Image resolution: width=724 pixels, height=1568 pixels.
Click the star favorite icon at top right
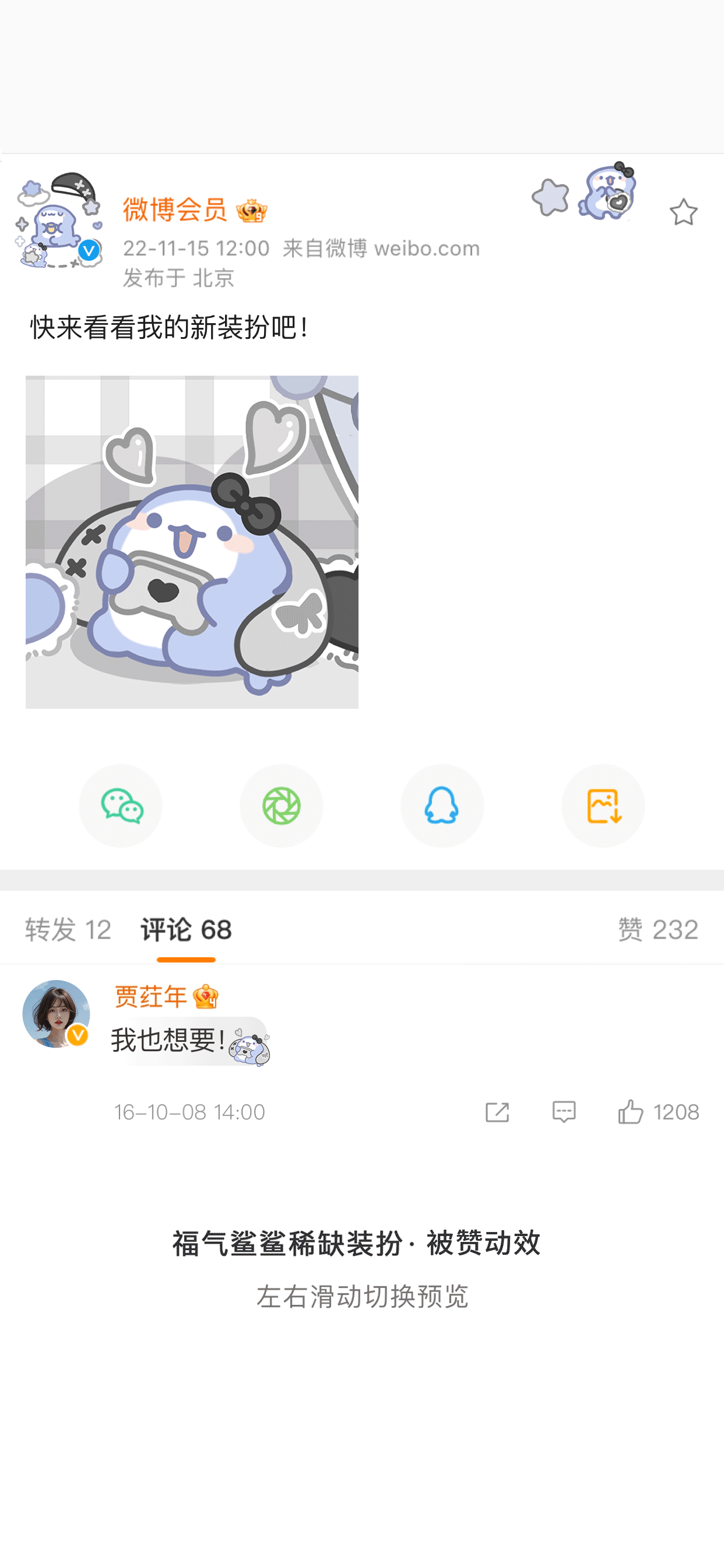(683, 212)
